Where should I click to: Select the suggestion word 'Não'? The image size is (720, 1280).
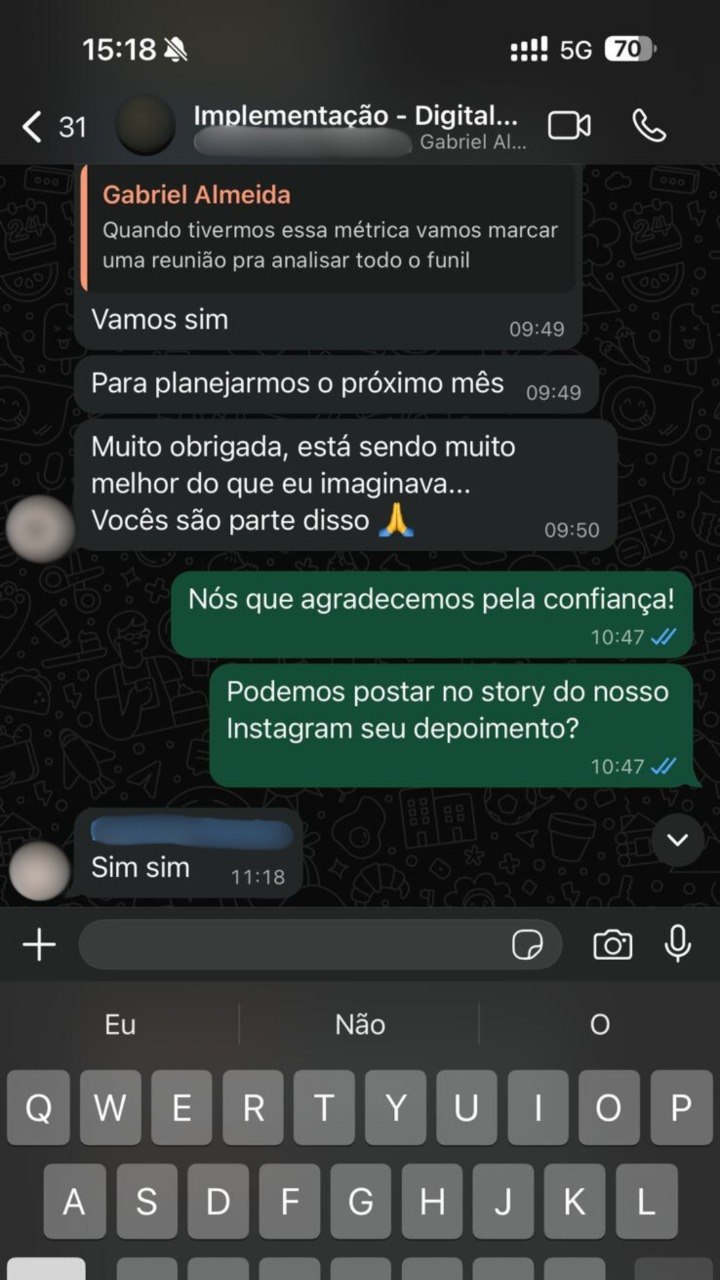358,1024
